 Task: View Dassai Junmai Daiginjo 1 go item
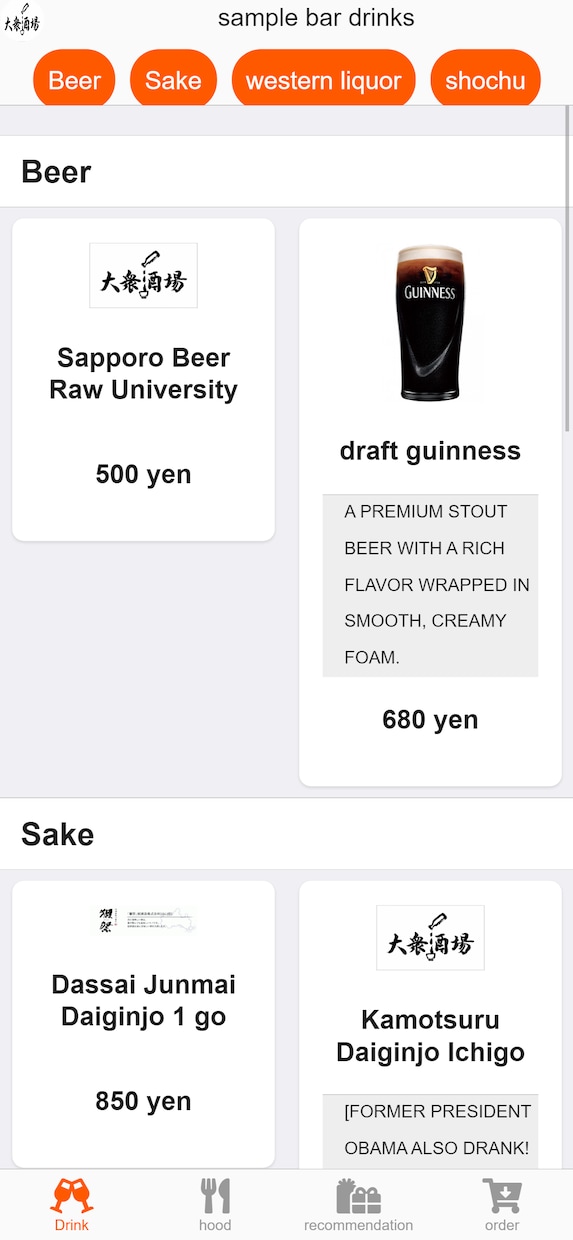[x=143, y=1024]
